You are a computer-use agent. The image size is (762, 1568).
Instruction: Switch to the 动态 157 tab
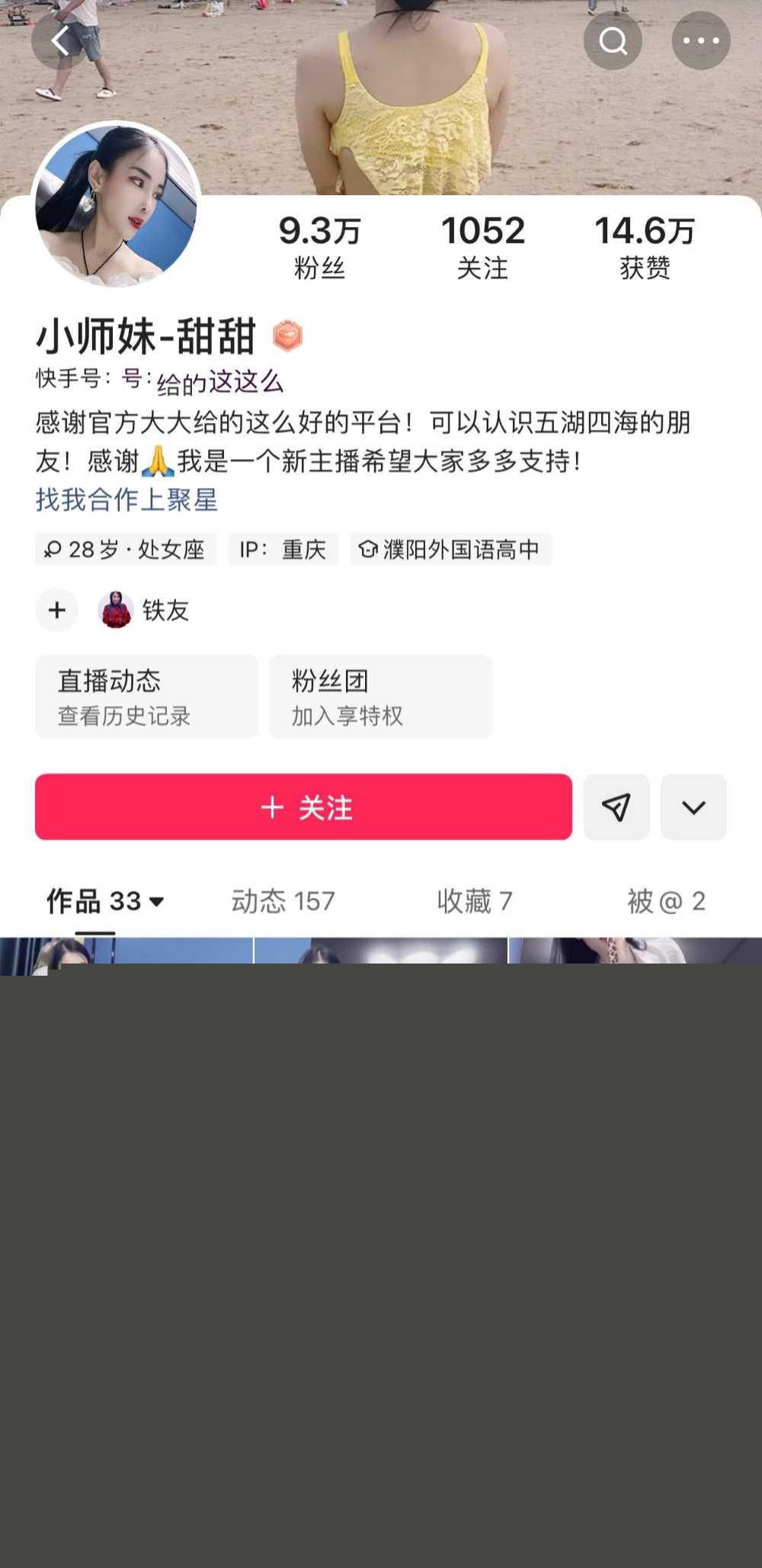tap(283, 901)
